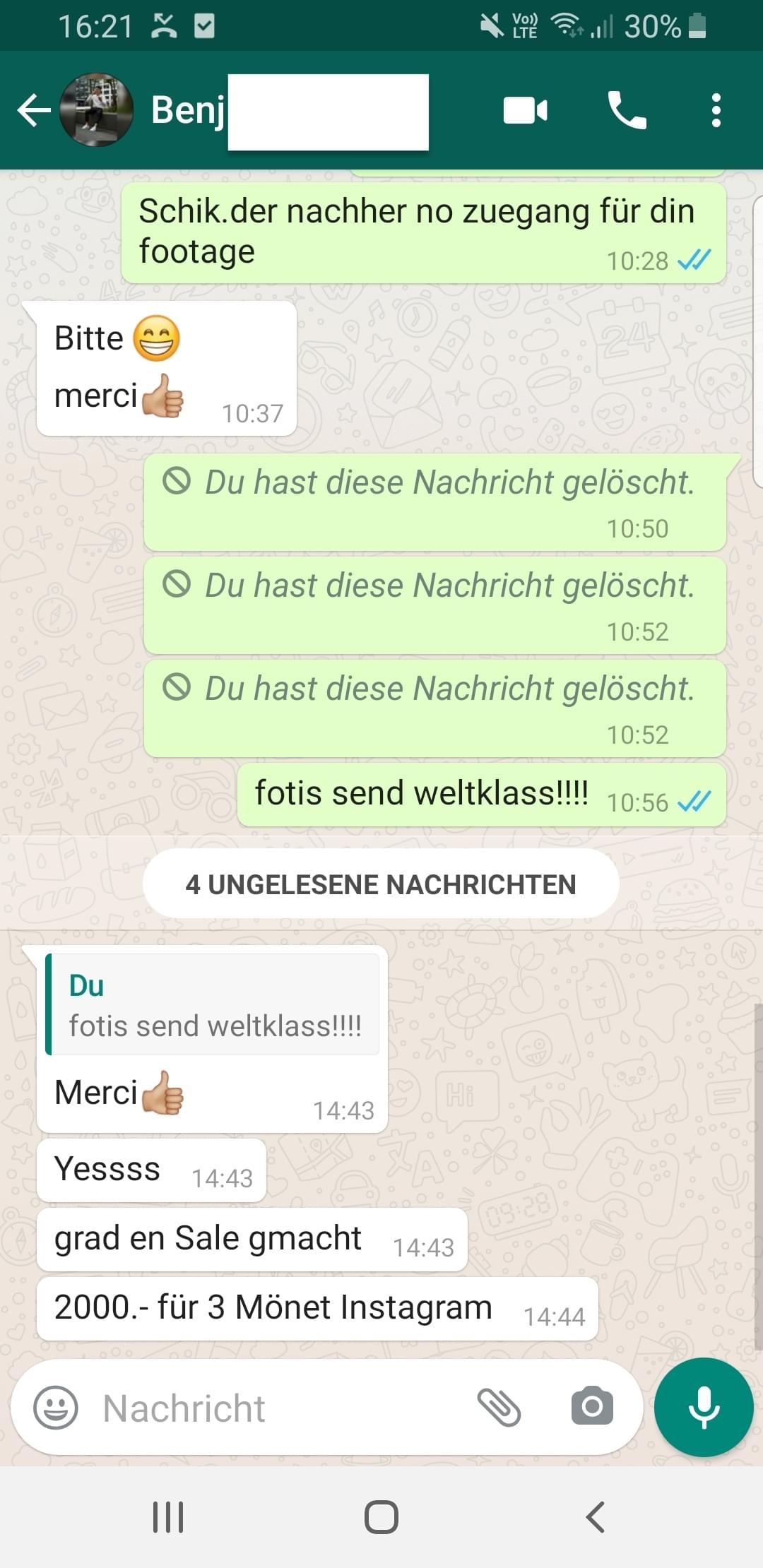
Task: Start a video call with Benj
Action: tap(525, 110)
